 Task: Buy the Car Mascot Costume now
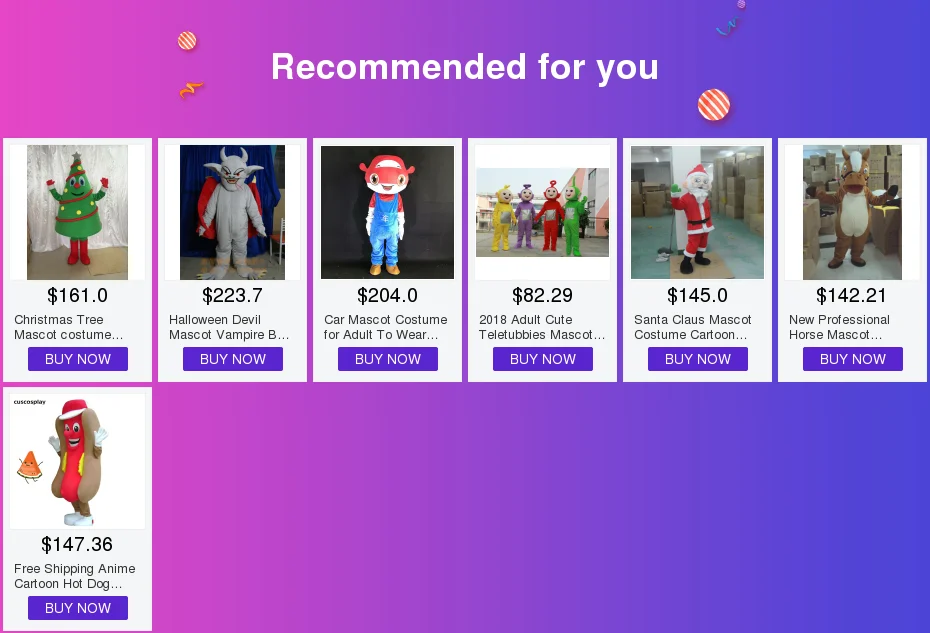coord(388,359)
